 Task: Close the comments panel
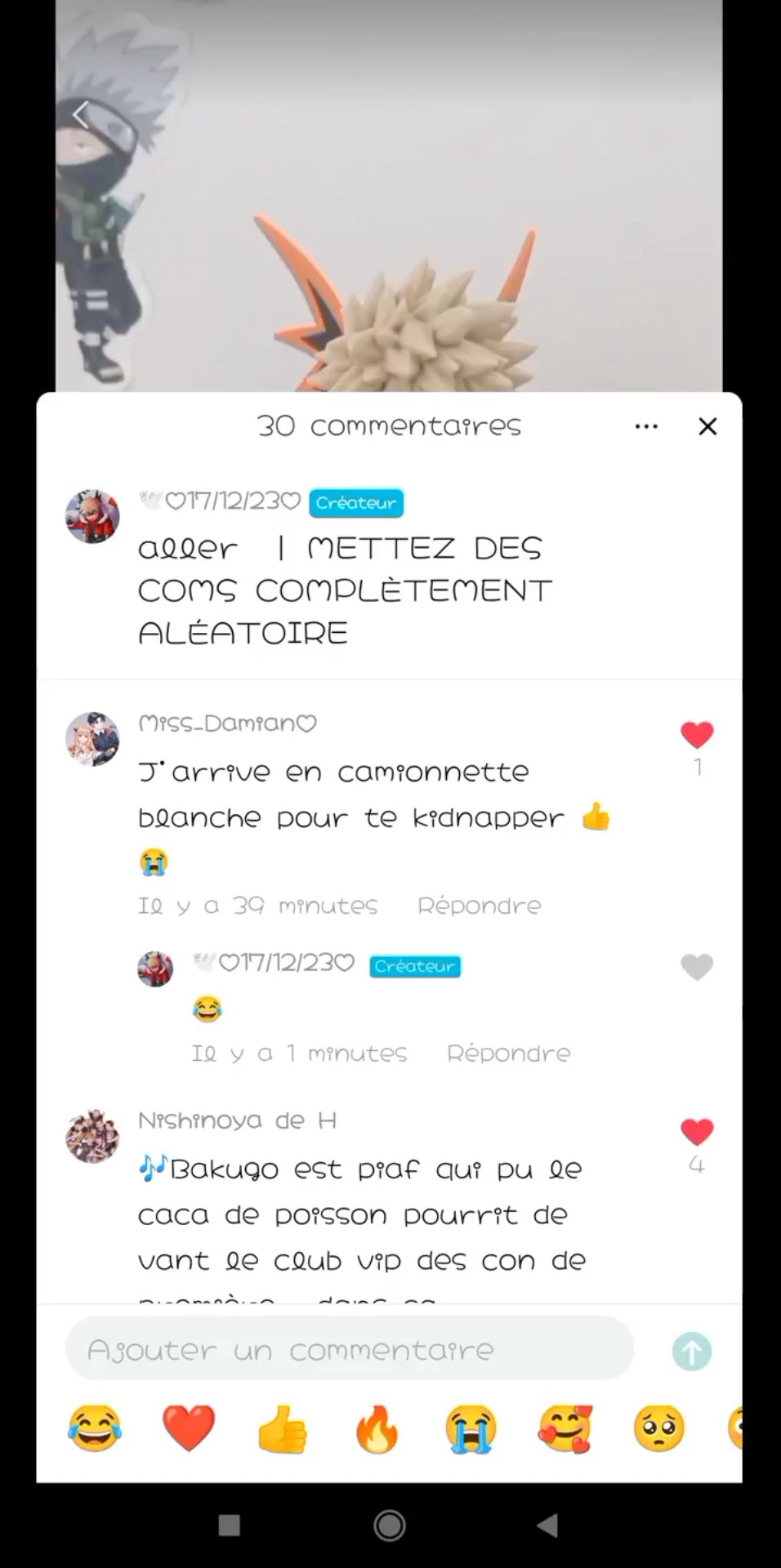[x=707, y=426]
